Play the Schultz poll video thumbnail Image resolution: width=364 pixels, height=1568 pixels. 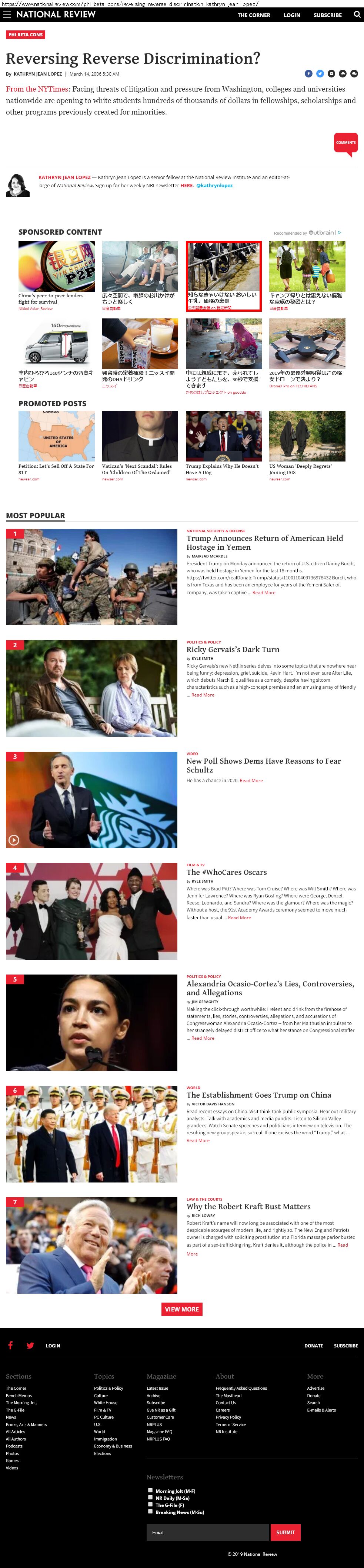click(14, 839)
